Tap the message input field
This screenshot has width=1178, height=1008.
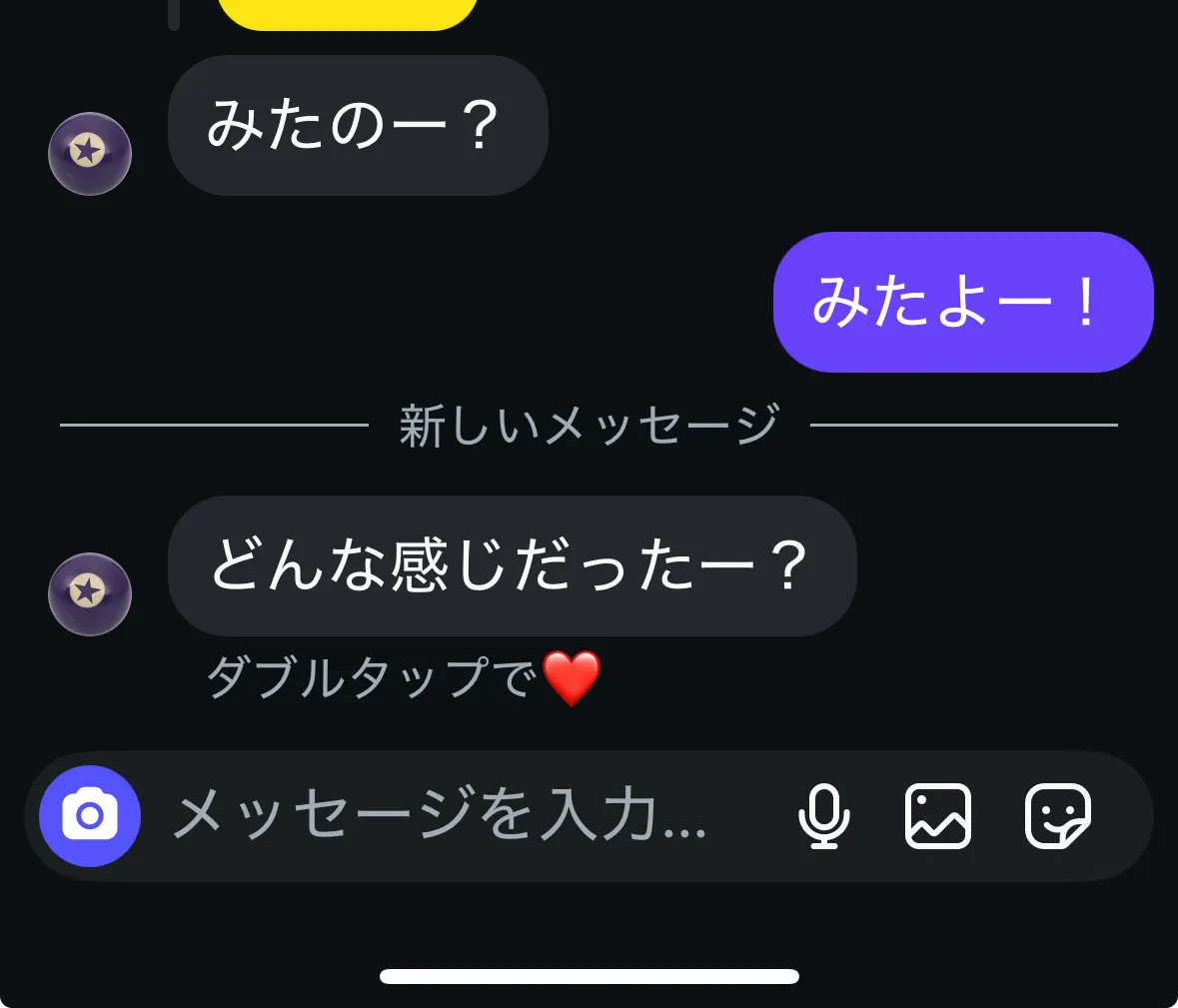tap(466, 816)
